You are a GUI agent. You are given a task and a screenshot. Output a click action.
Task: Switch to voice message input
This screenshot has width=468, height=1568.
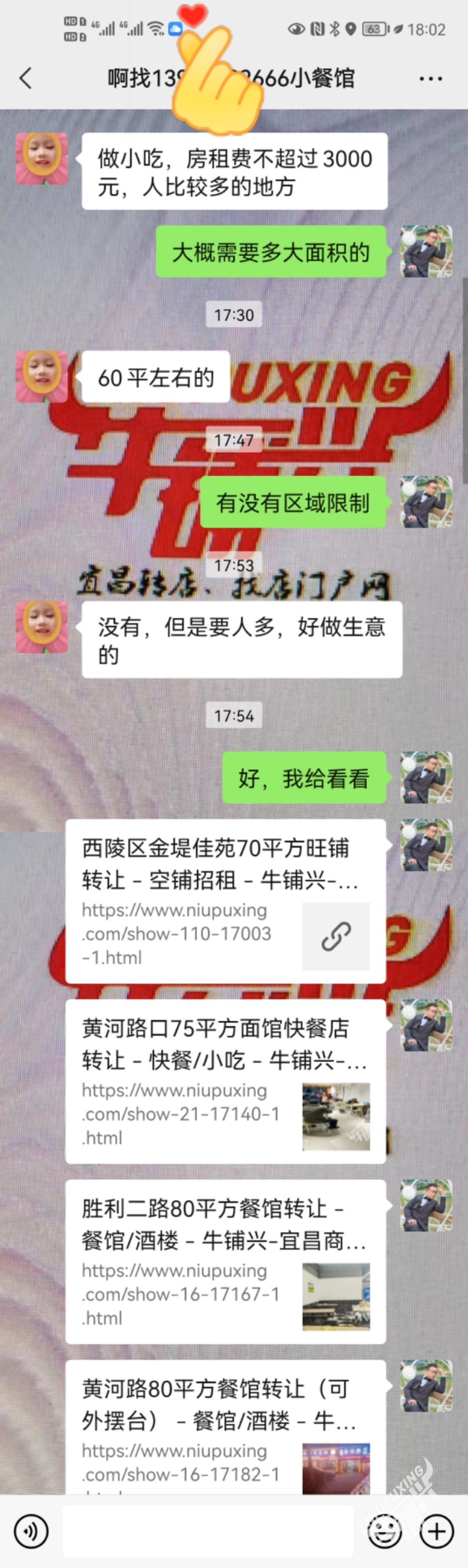[30, 1530]
